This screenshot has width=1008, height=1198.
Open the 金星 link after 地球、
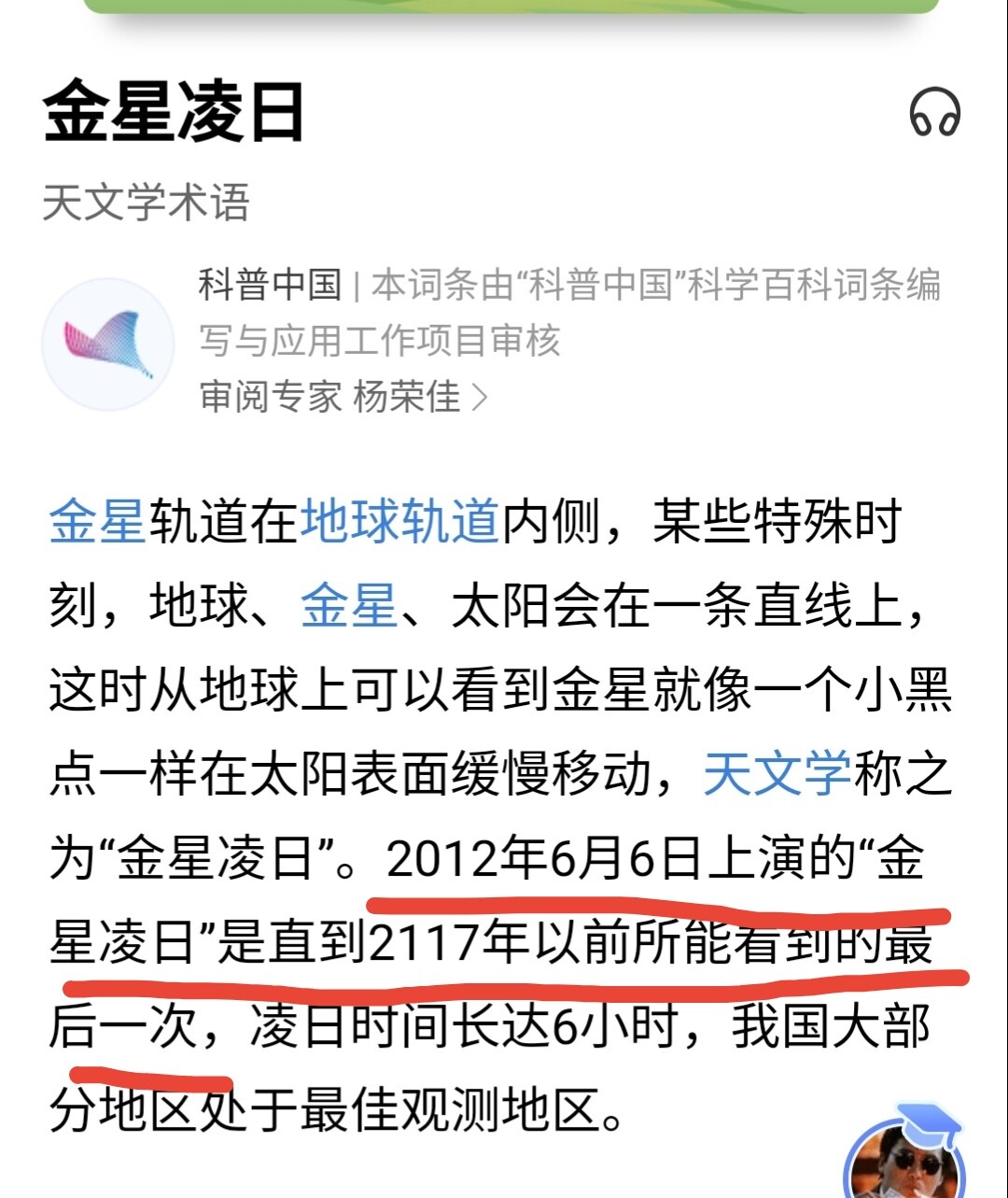349,605
